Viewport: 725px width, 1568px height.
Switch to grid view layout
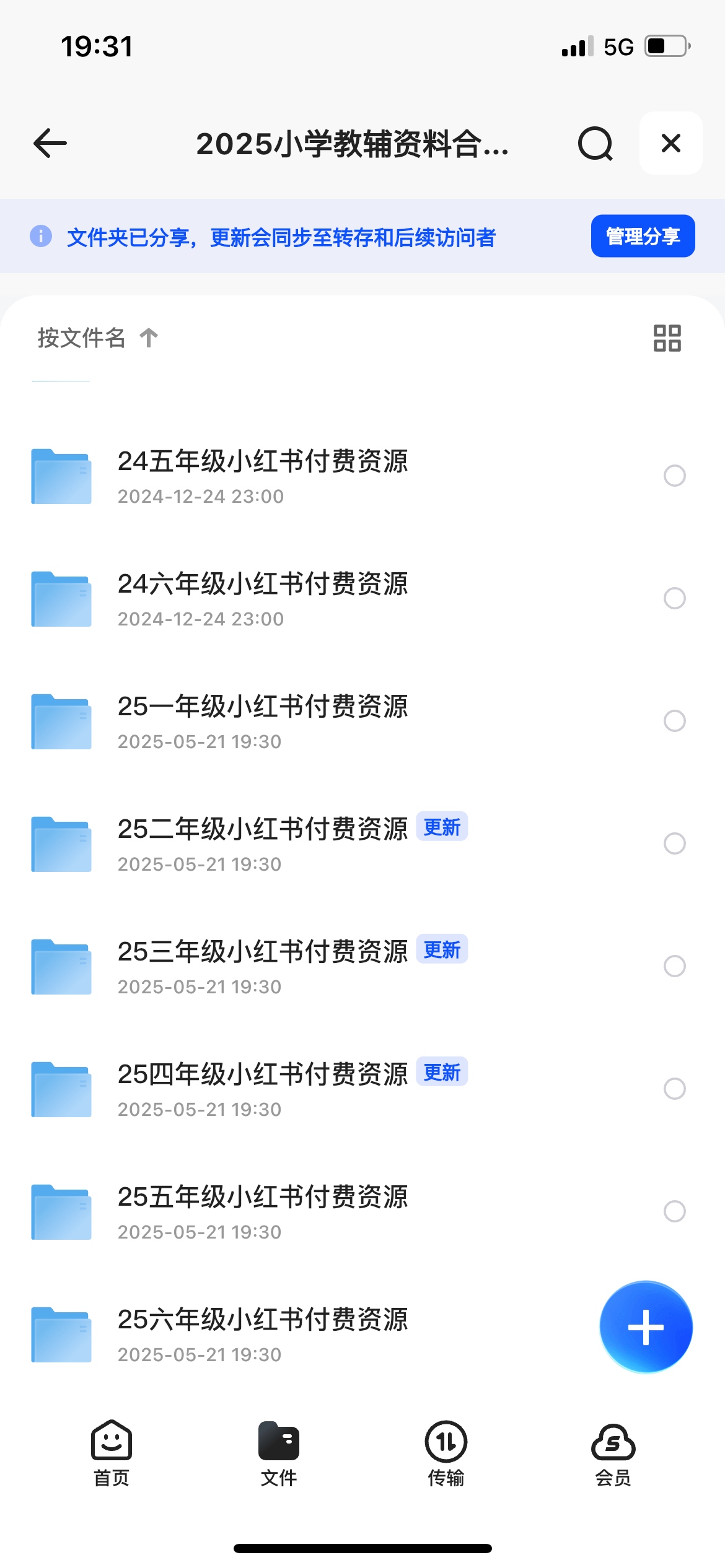click(x=667, y=338)
